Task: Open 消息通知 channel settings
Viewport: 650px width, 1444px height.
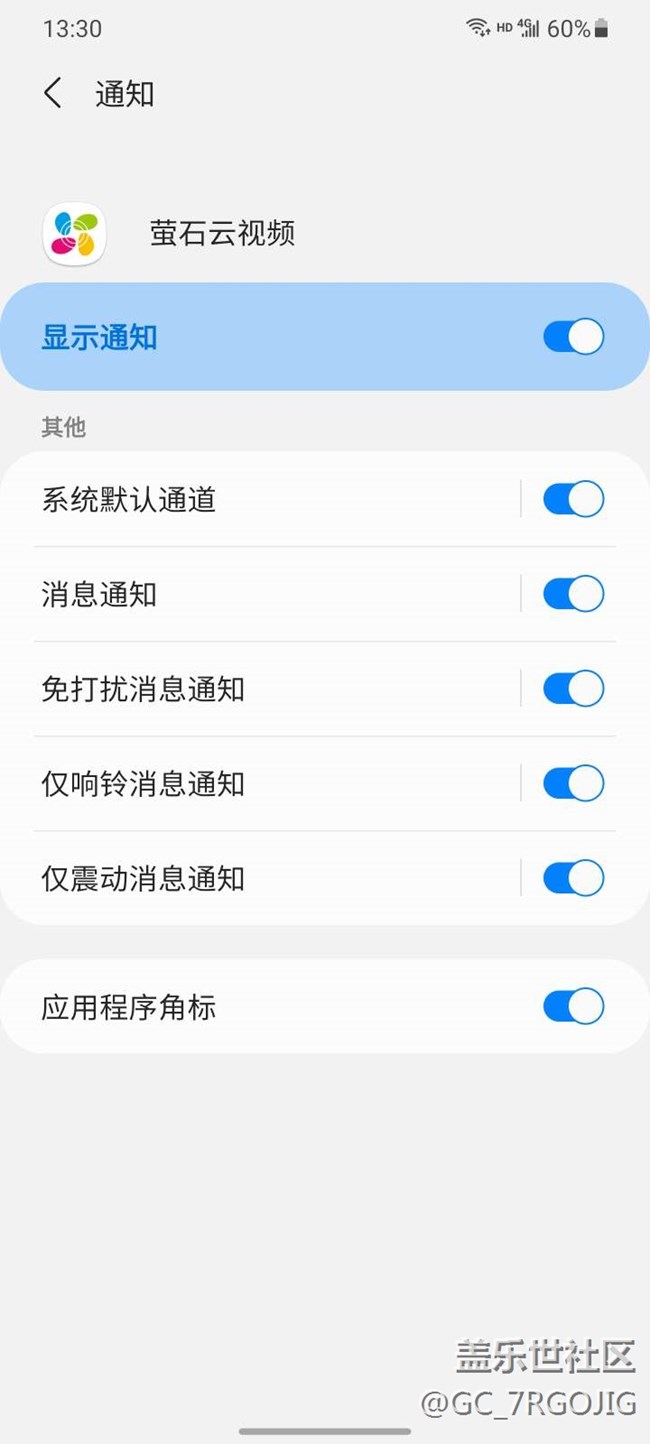Action: tap(100, 594)
